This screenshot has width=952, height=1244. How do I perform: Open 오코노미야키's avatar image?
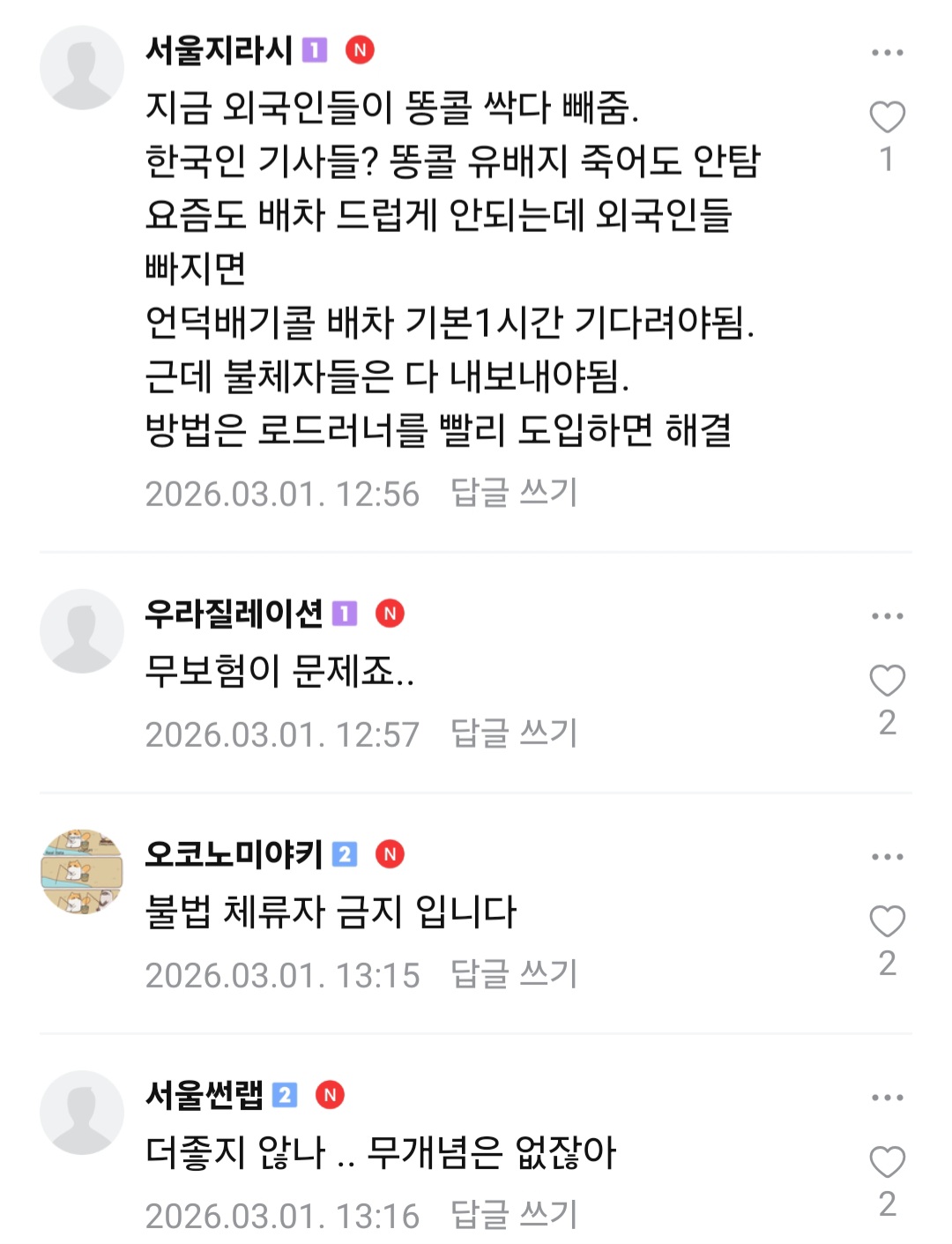coord(82,872)
